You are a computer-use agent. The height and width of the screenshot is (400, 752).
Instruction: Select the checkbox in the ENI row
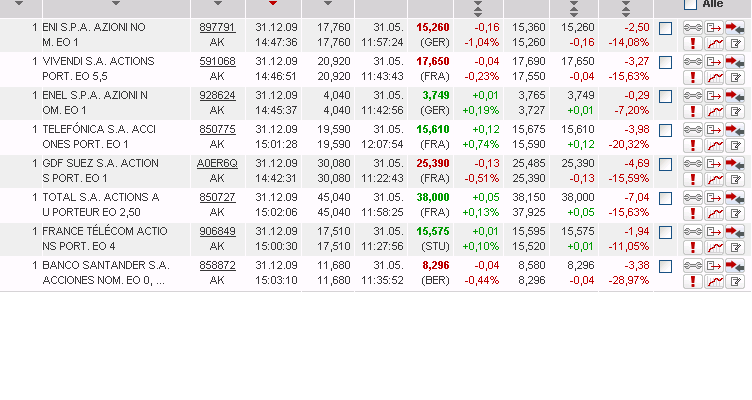tap(666, 30)
